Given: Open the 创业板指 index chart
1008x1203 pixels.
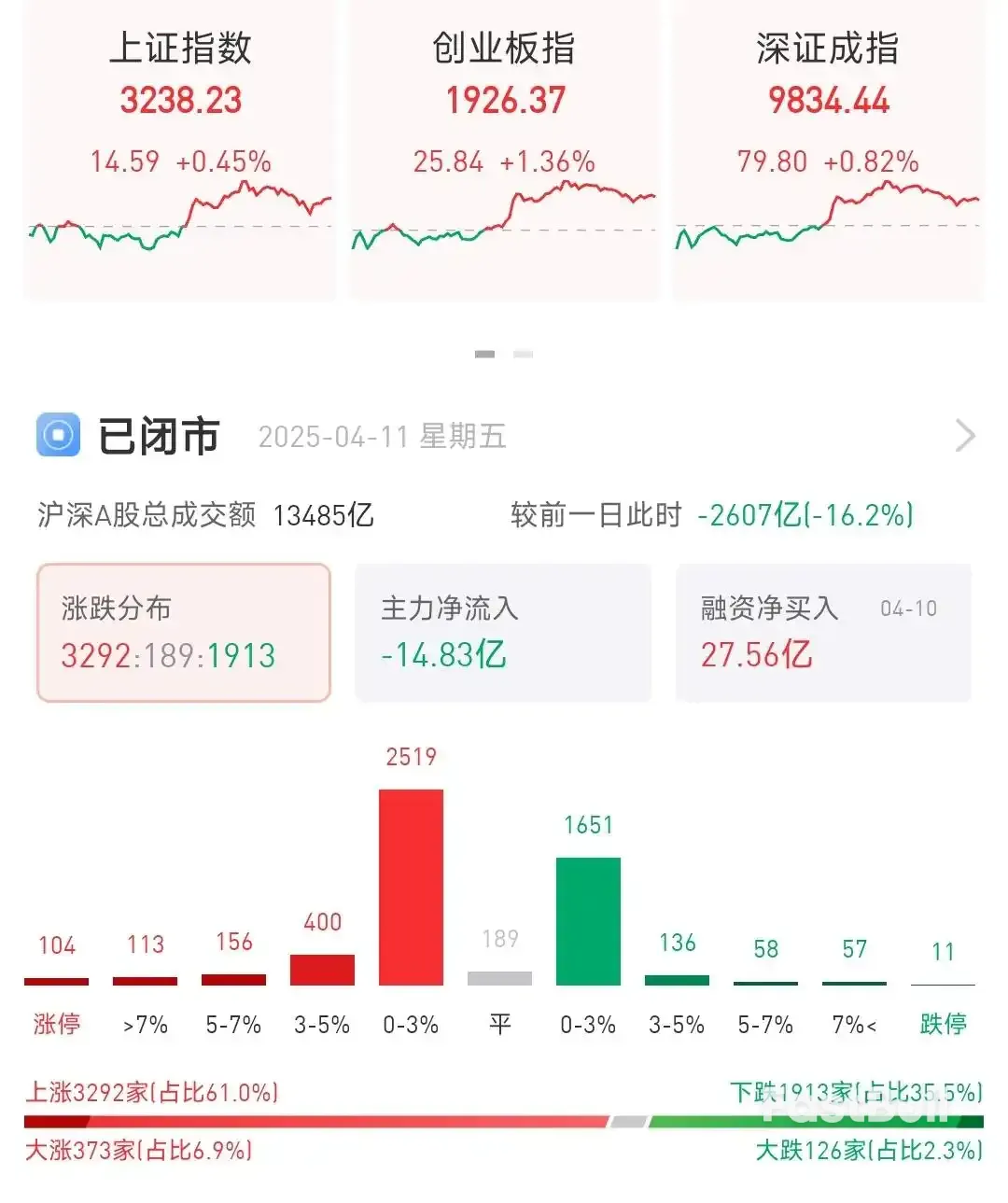Looking at the screenshot, I should coord(503,149).
